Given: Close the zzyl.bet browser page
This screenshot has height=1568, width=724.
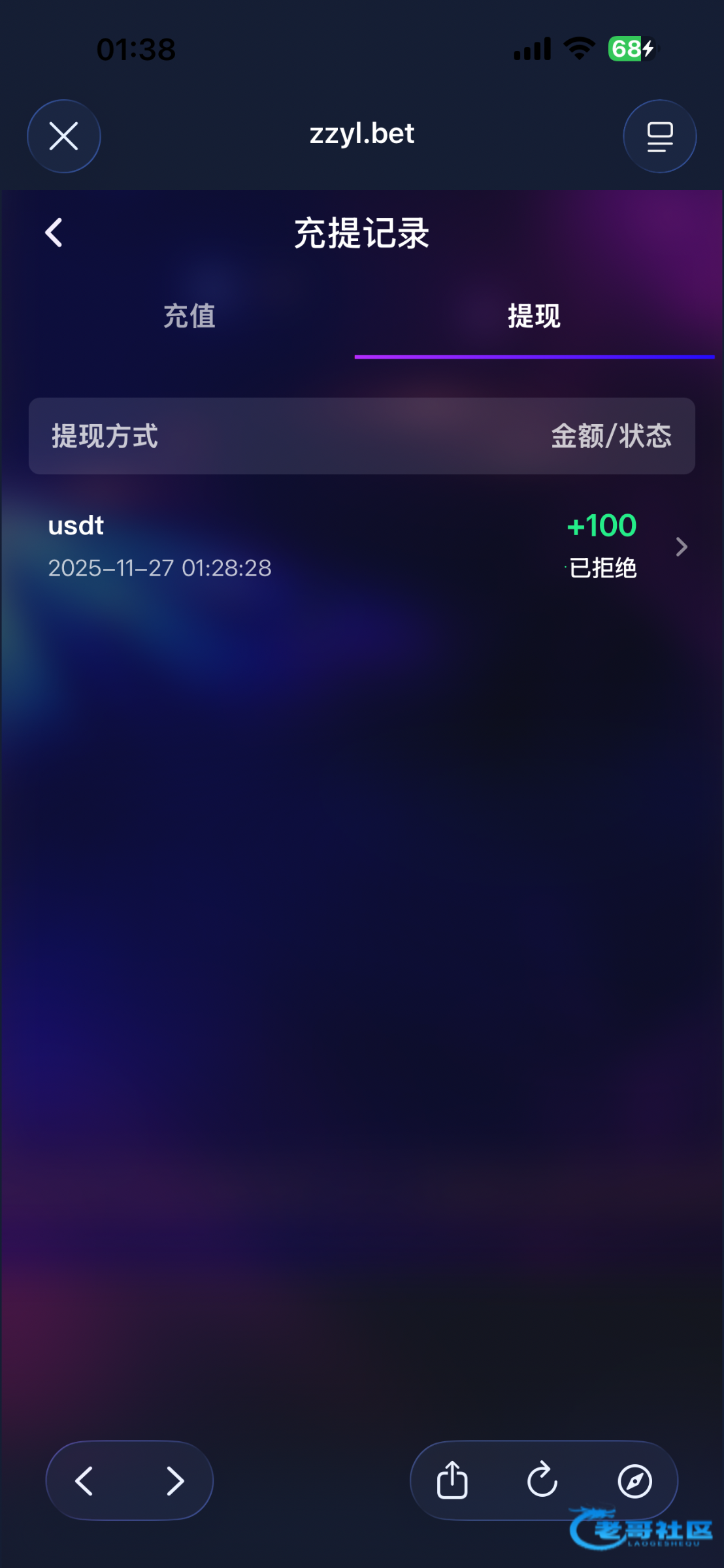Looking at the screenshot, I should tap(64, 136).
